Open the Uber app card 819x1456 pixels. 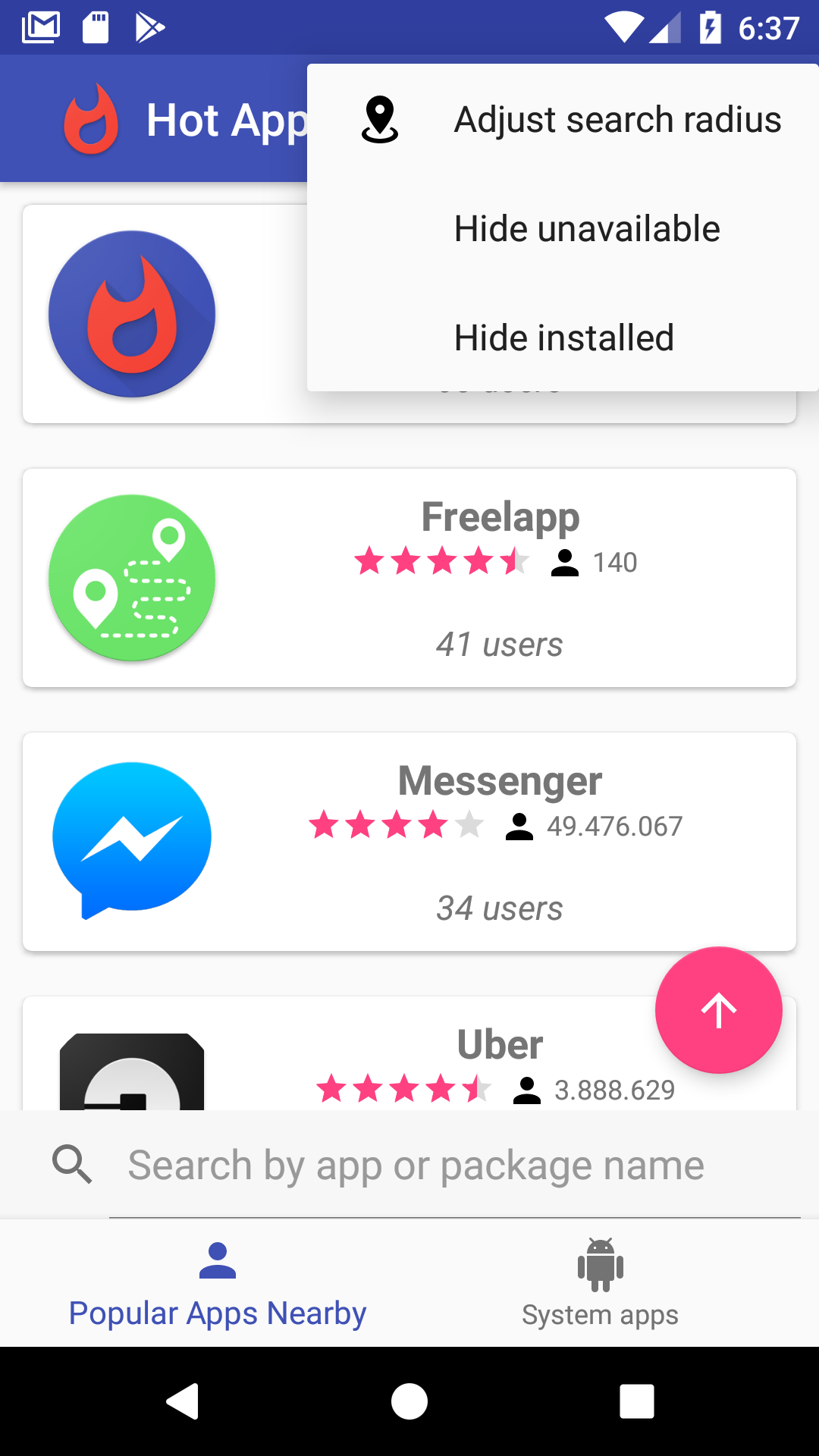pos(409,1062)
